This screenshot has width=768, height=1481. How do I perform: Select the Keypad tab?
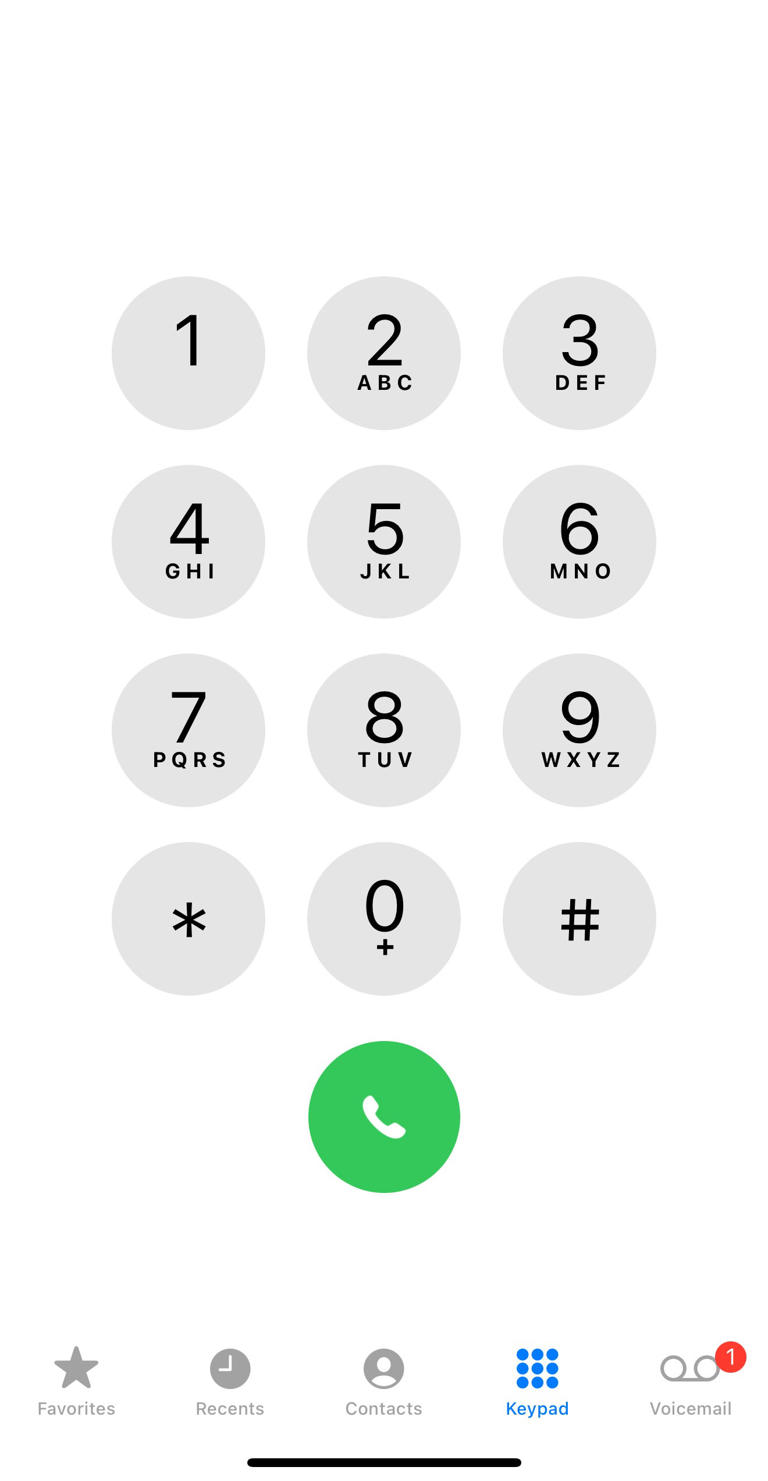[537, 1381]
